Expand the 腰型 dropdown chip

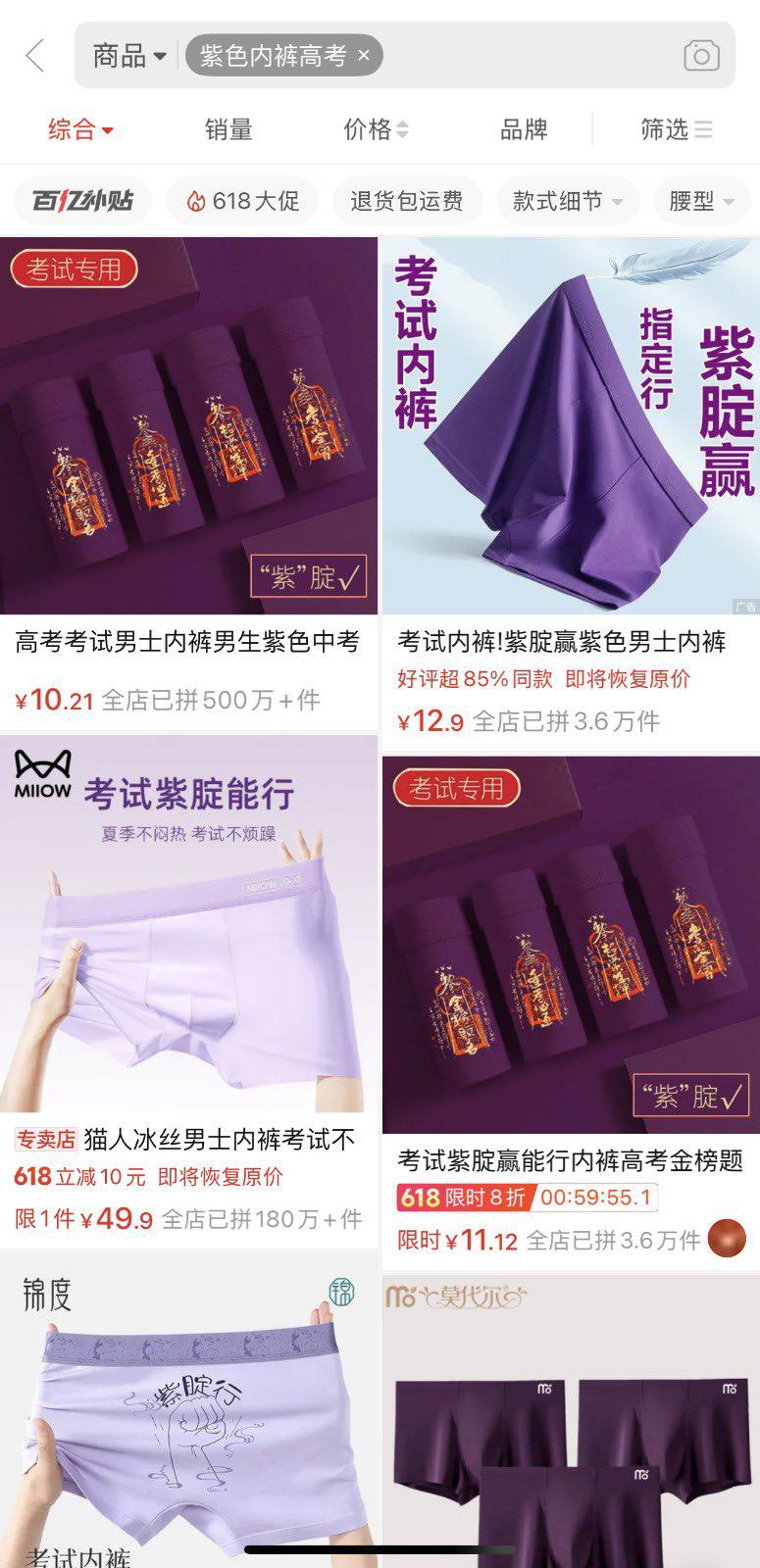tap(701, 201)
